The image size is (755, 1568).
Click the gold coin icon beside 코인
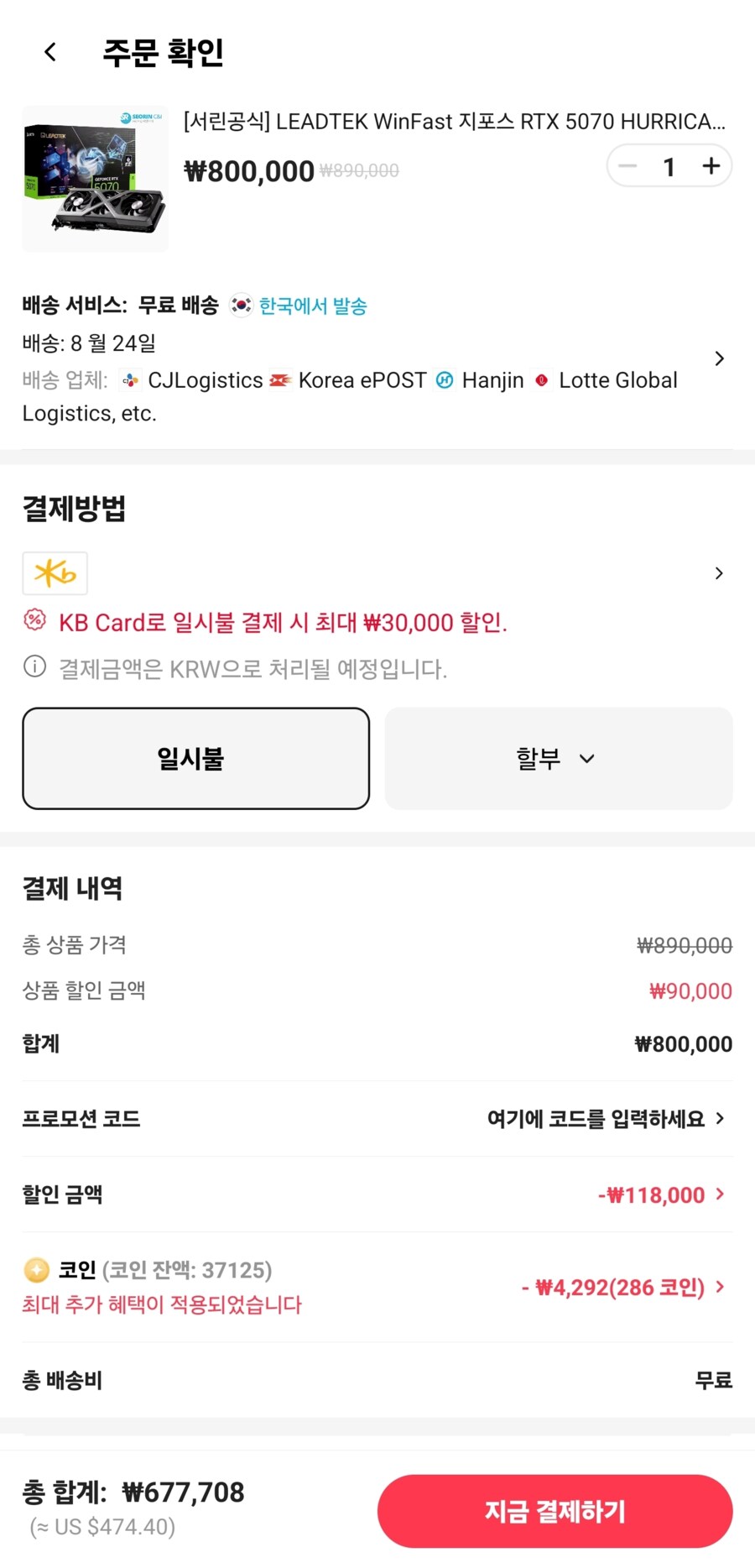coord(35,1271)
